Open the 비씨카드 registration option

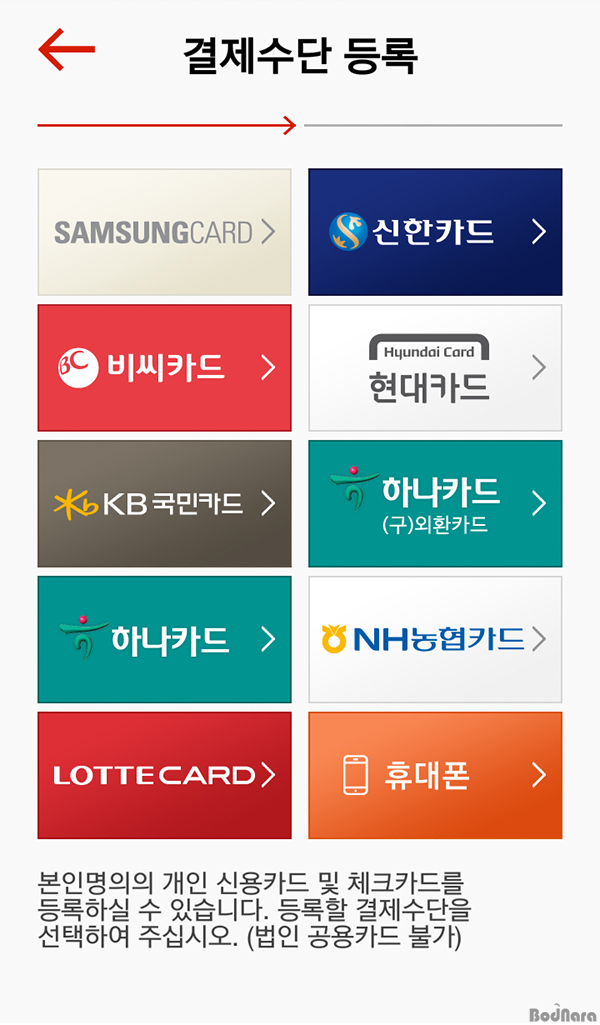tap(164, 368)
